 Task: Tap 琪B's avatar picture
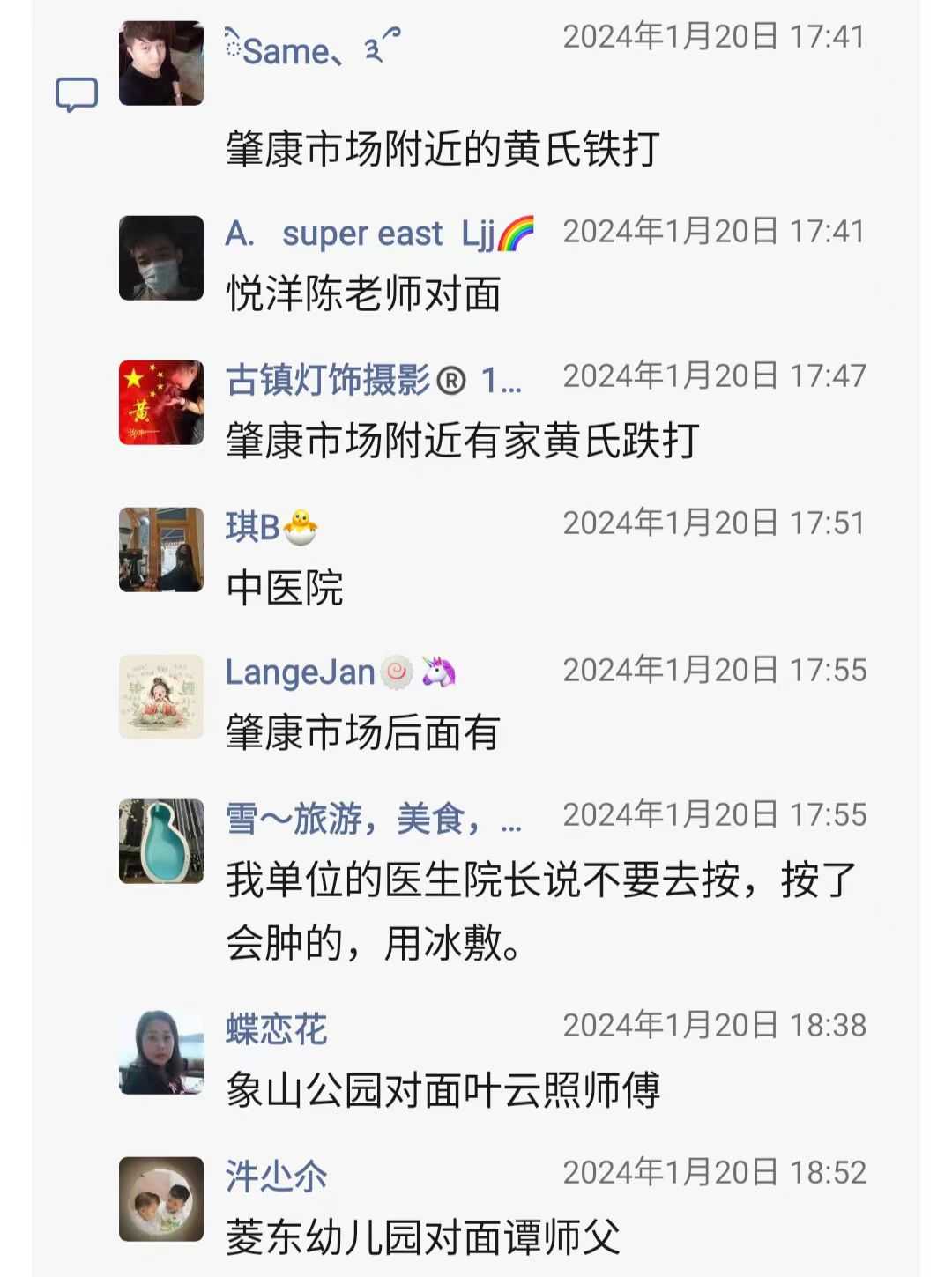[x=161, y=549]
